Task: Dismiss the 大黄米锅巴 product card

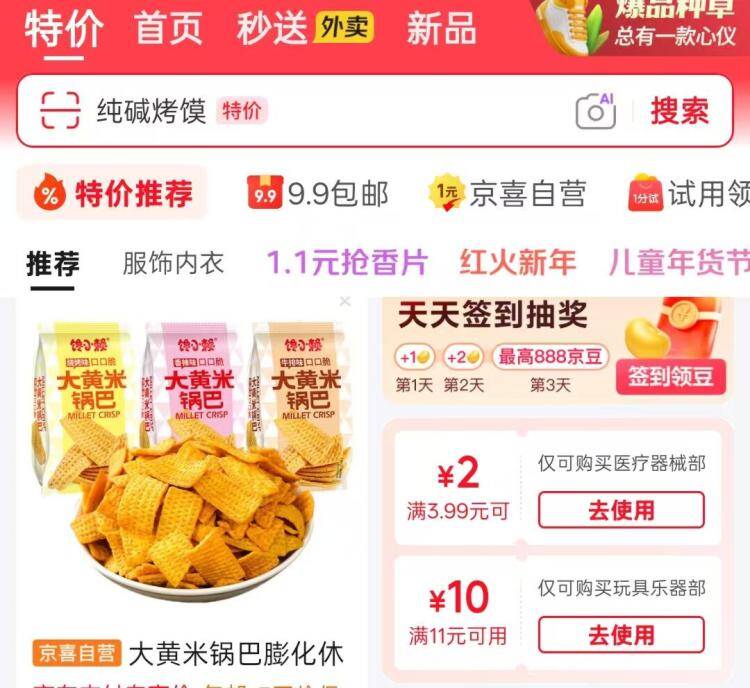Action: click(345, 301)
